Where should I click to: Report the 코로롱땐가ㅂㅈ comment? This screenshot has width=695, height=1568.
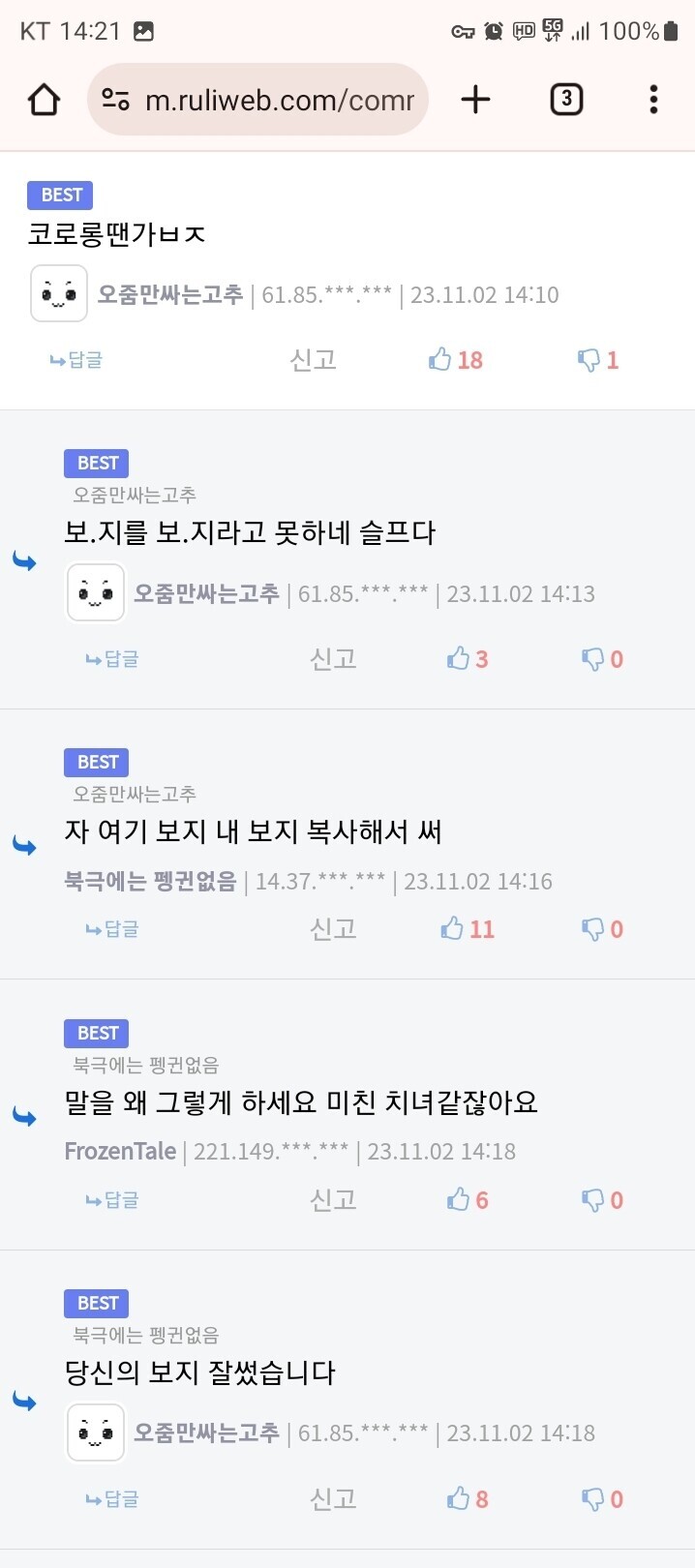tap(313, 360)
